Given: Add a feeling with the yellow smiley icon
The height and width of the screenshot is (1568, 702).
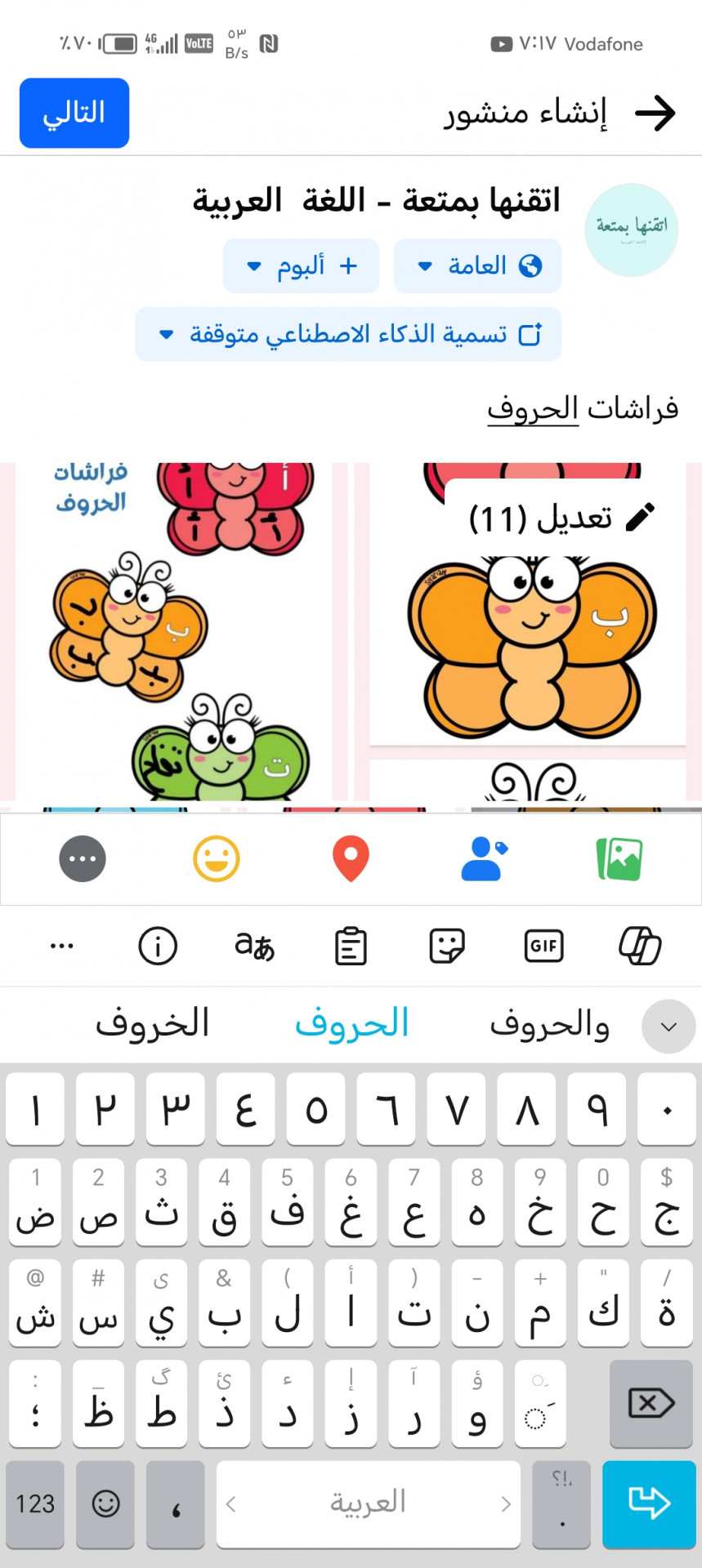Looking at the screenshot, I should [x=217, y=859].
